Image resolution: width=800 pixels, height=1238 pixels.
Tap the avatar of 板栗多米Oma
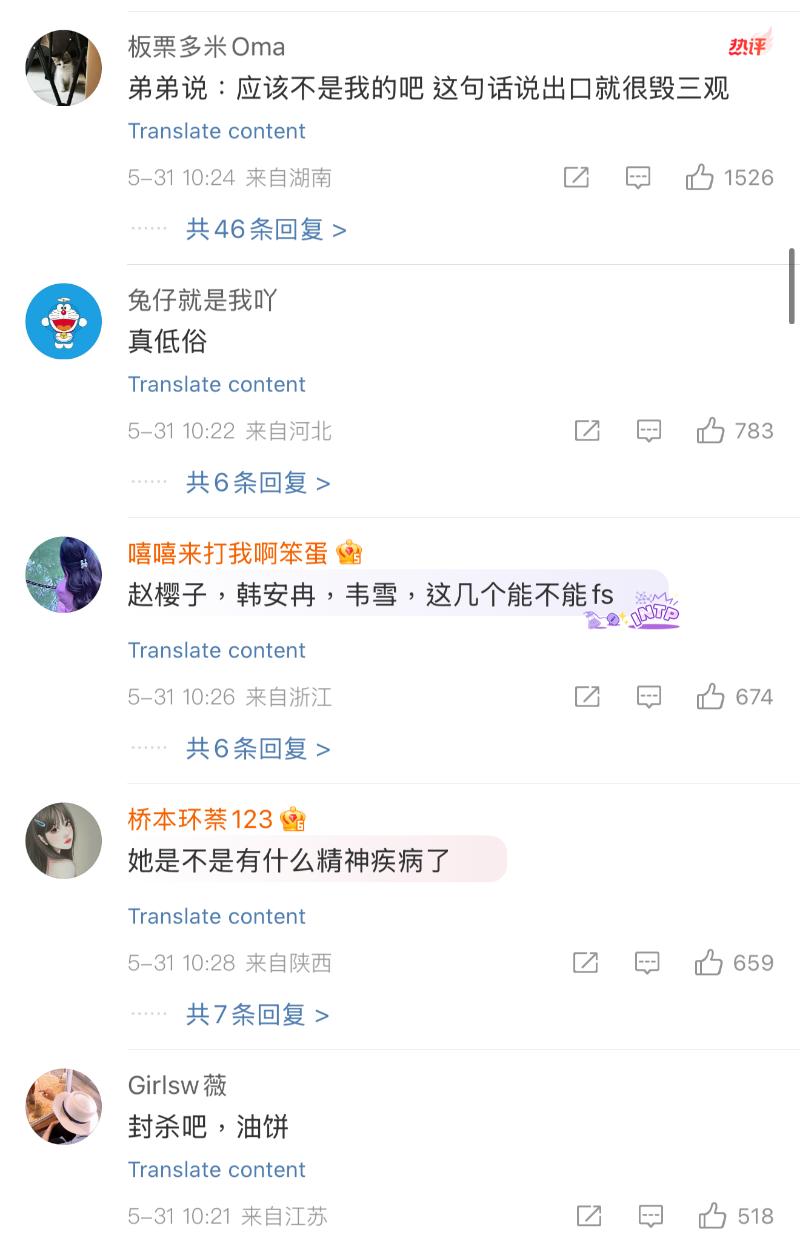click(64, 68)
